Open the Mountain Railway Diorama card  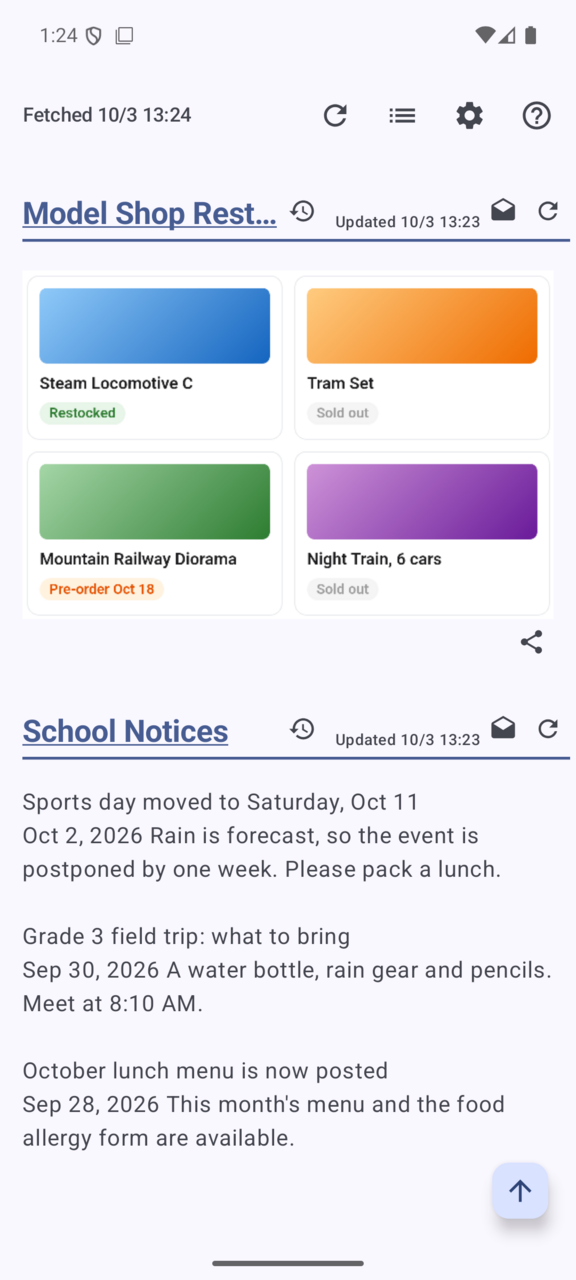tap(155, 534)
